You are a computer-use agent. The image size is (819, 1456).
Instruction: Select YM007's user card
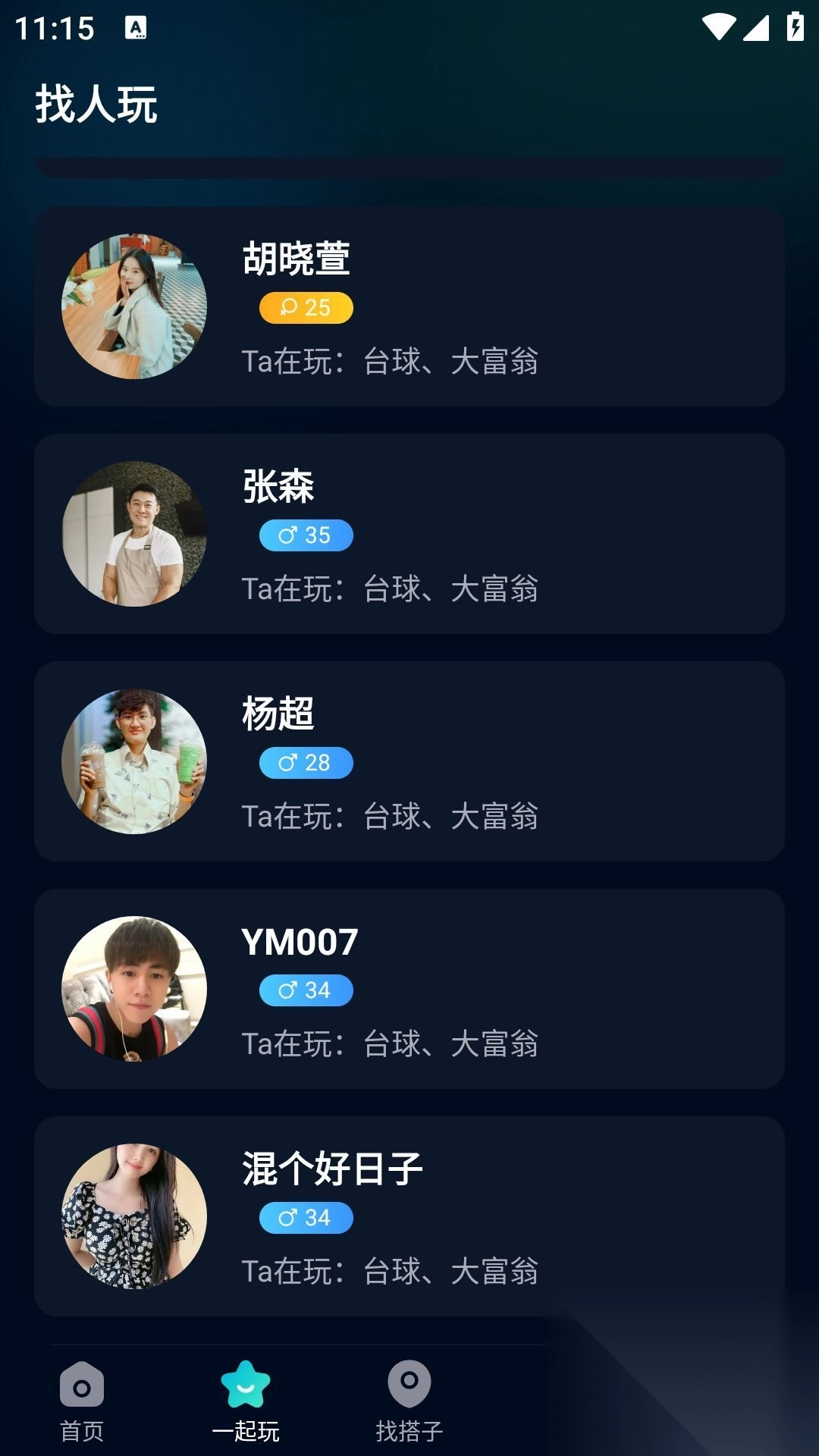pyautogui.click(x=409, y=990)
